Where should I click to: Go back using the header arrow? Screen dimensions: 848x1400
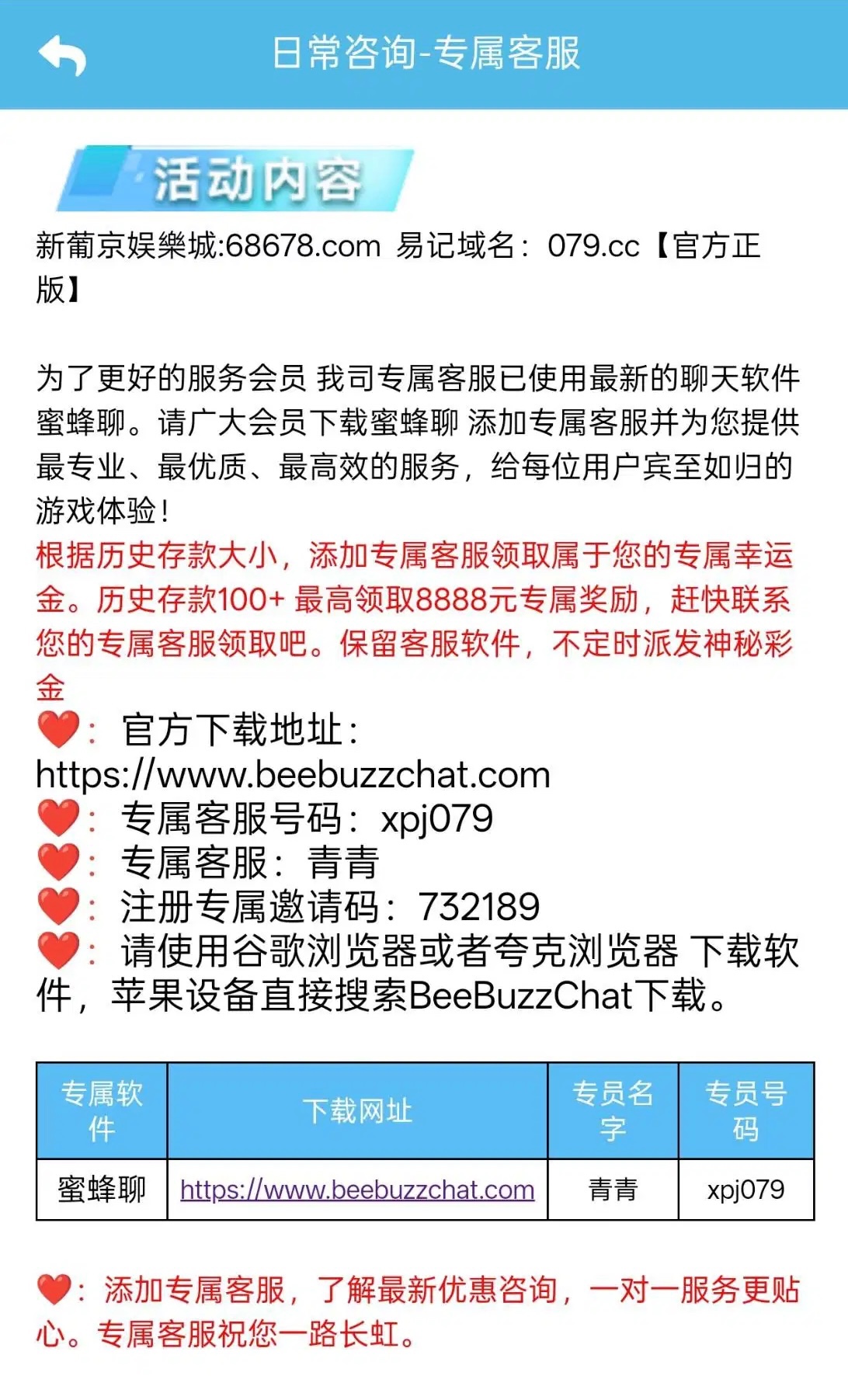(x=62, y=55)
